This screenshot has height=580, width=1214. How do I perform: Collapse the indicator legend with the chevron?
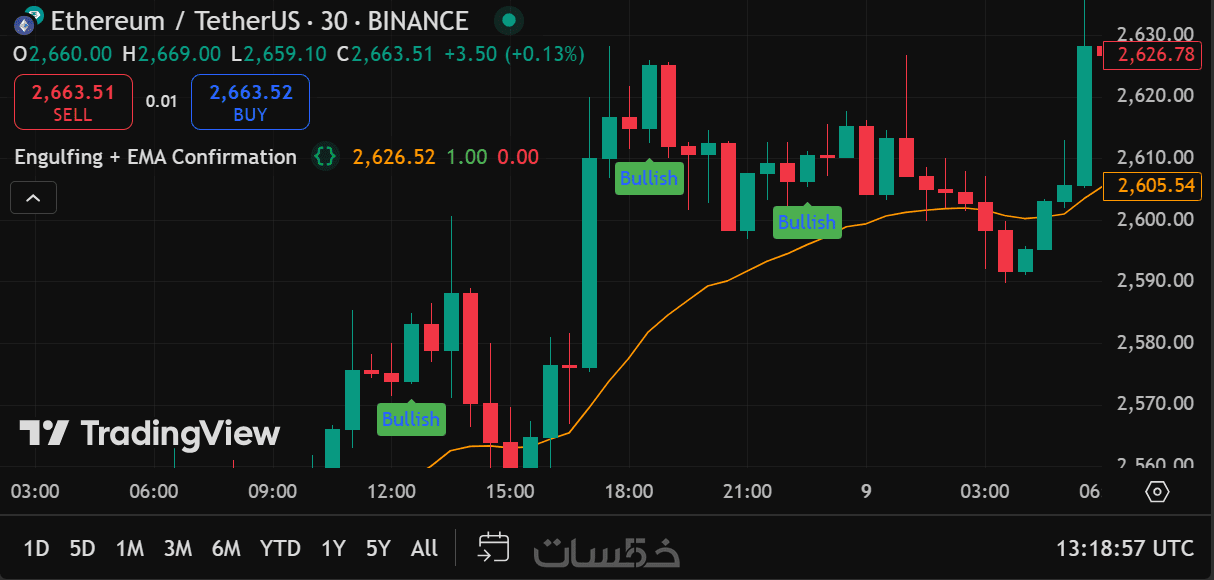click(x=33, y=198)
